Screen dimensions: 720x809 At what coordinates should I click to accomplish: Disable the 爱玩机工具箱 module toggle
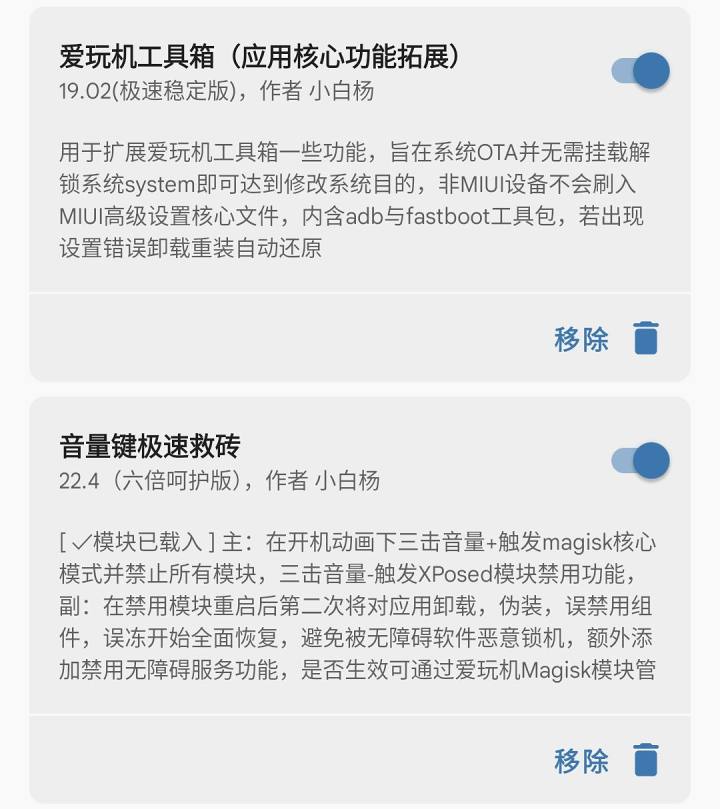pyautogui.click(x=640, y=68)
